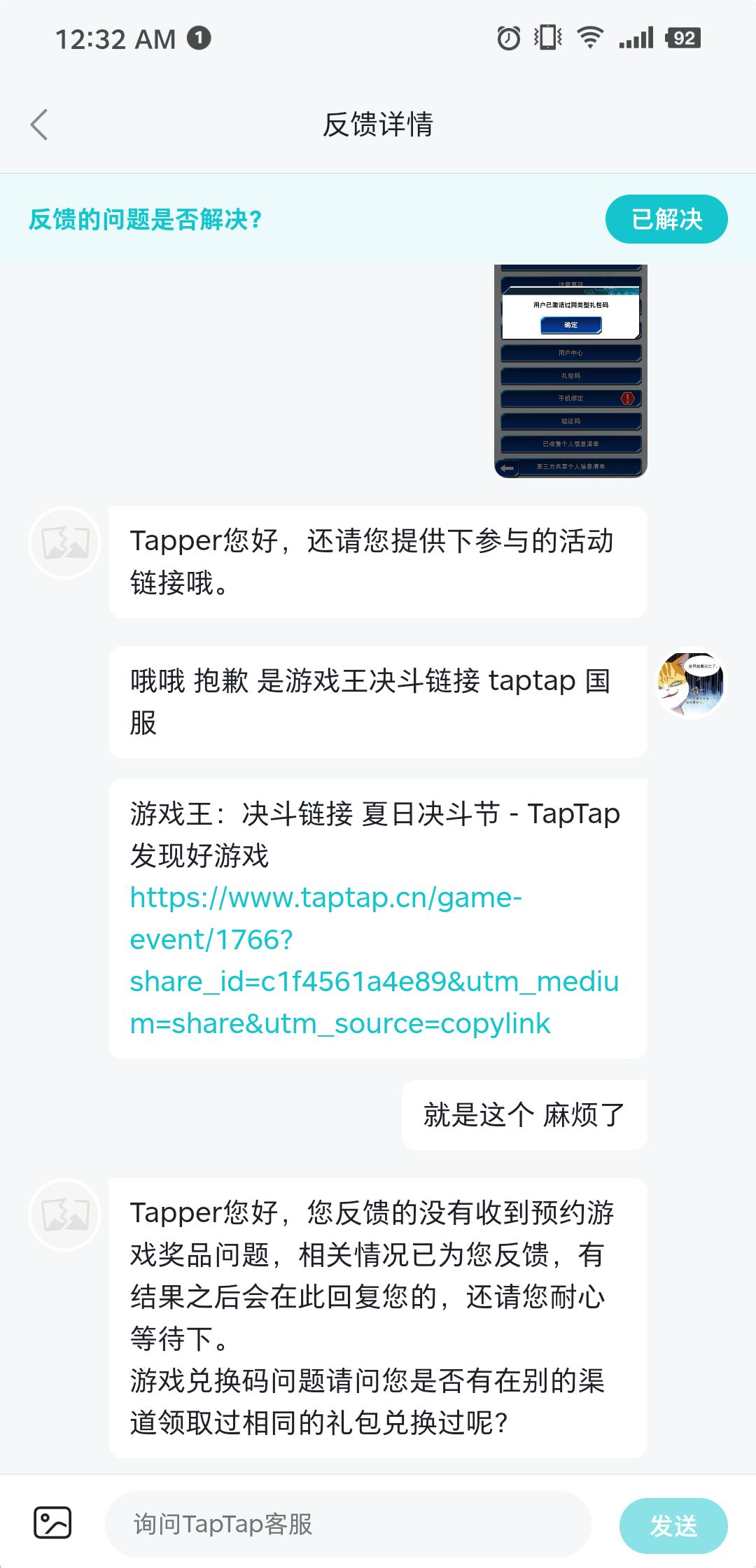Tap the 确定 button inside the screenshot preview

[x=570, y=325]
